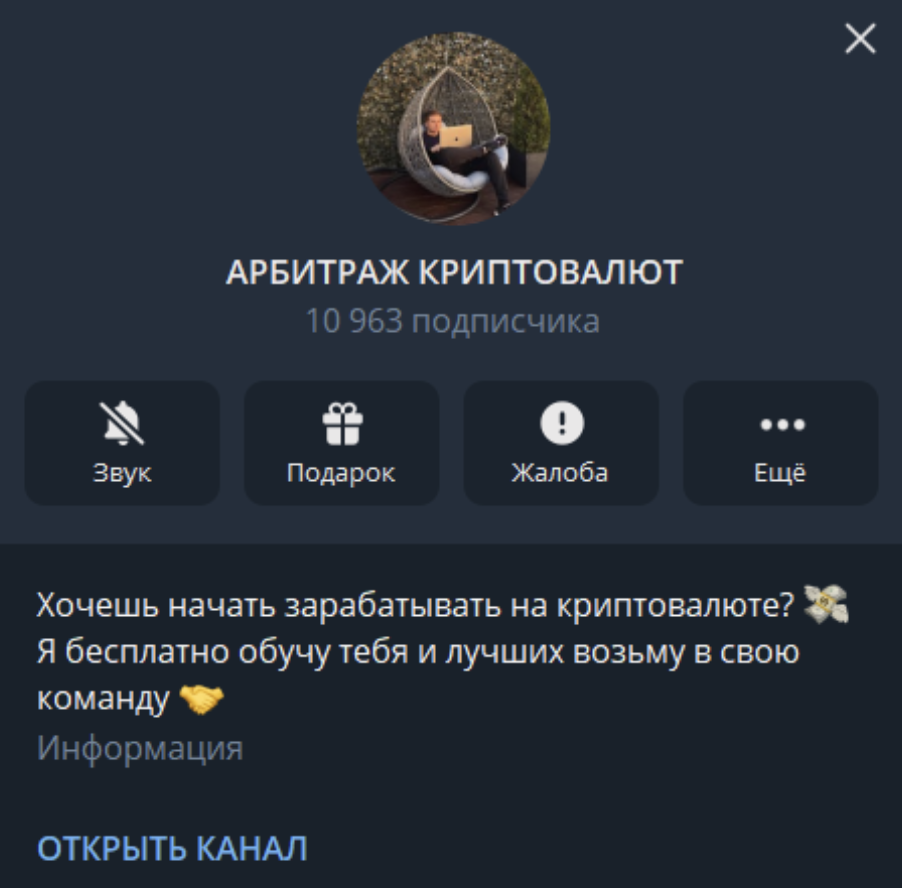The width and height of the screenshot is (902, 888).
Task: Toggle the Звук notification button
Action: pos(122,442)
